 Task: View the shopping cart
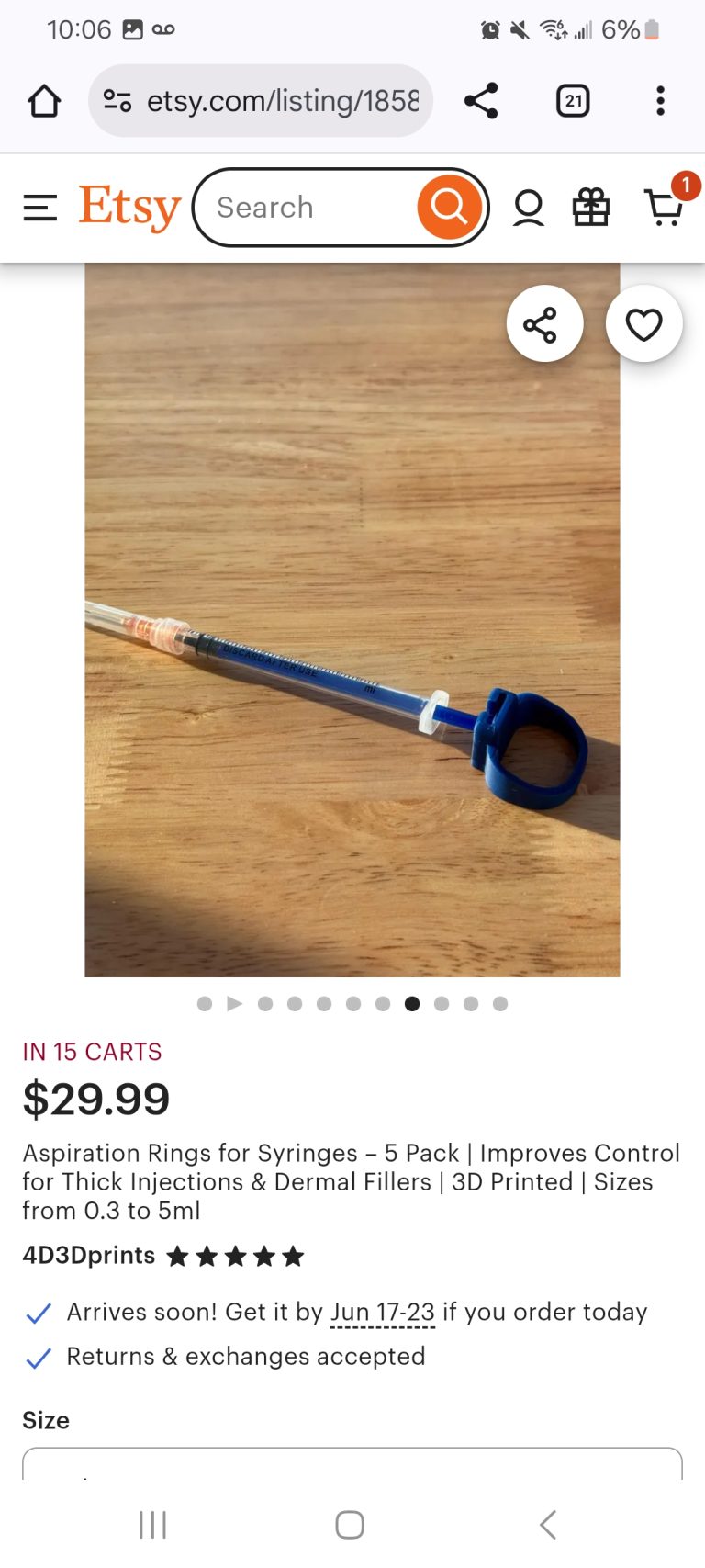(665, 208)
